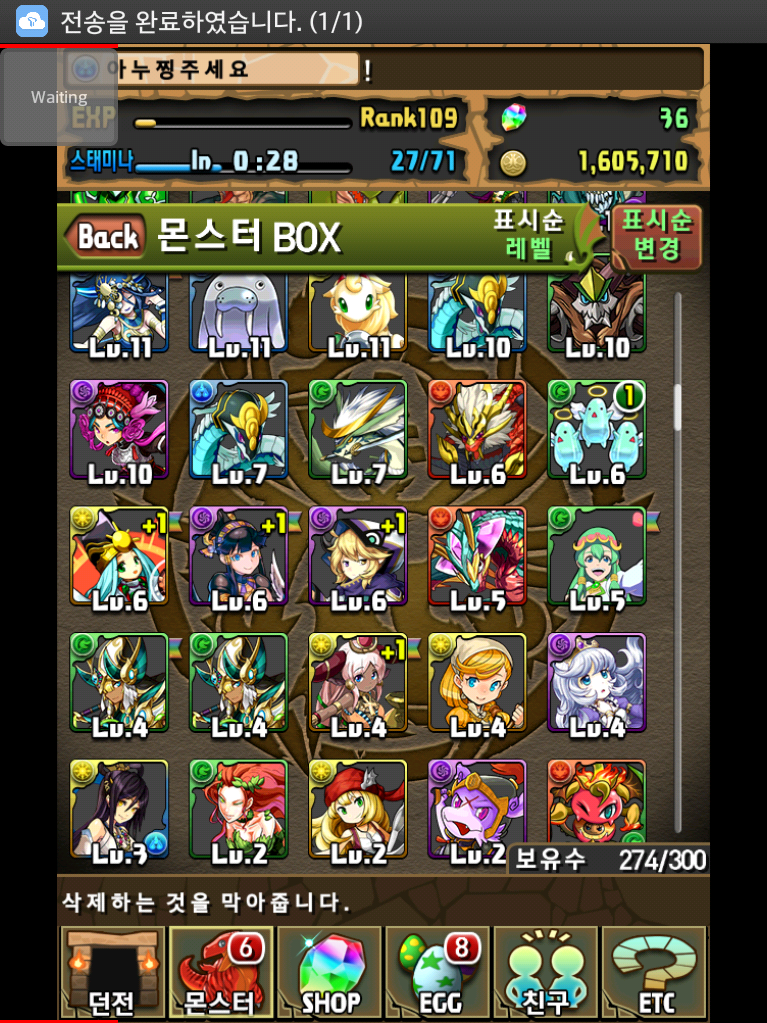The width and height of the screenshot is (767, 1023).
Task: Select the white-haired purple monster at Lv.4
Action: click(597, 685)
